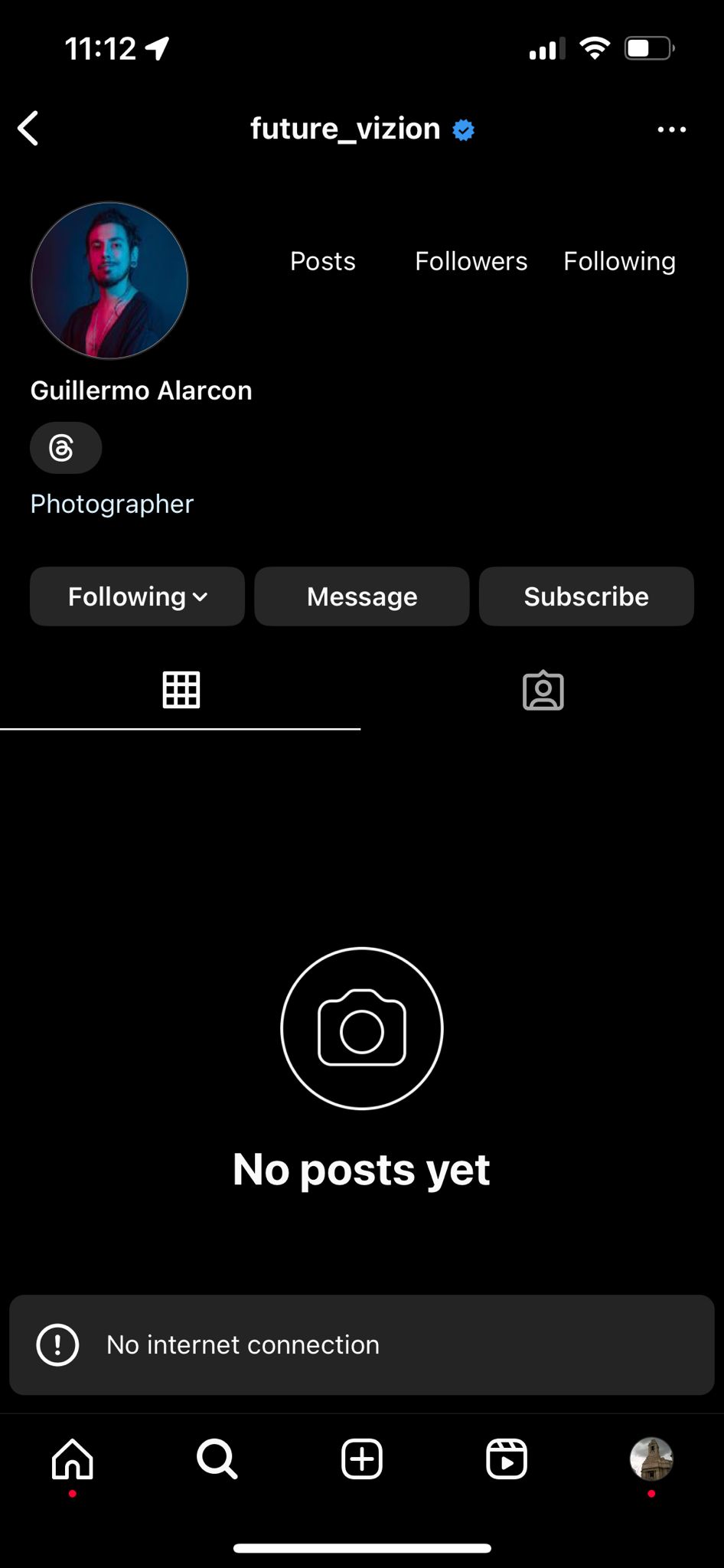Image resolution: width=724 pixels, height=1568 pixels.
Task: Open the Followers list
Action: (x=471, y=261)
